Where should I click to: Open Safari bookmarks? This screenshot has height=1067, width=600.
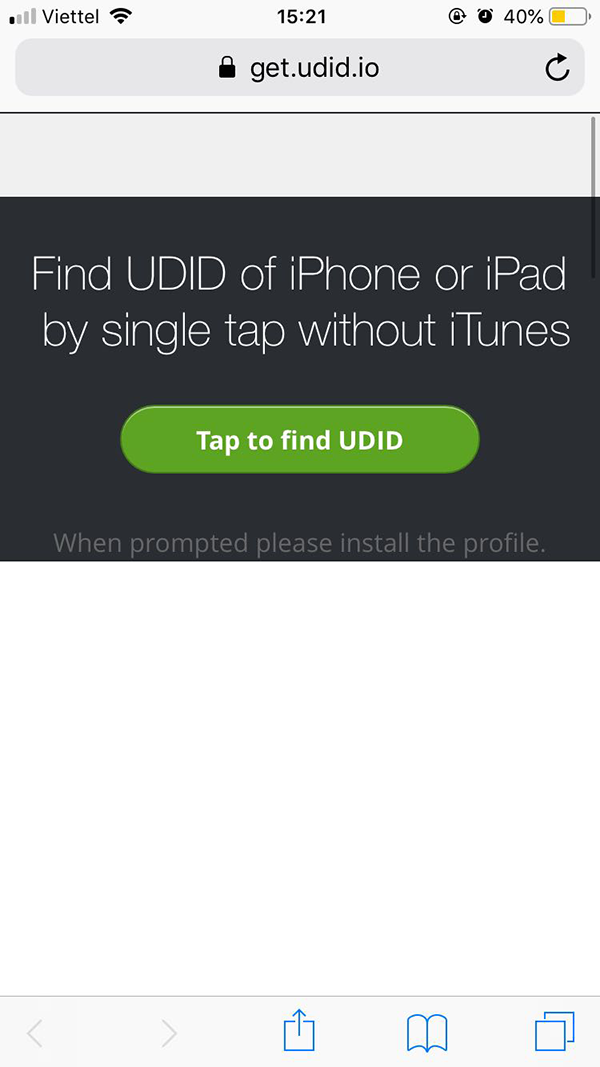coord(427,1033)
